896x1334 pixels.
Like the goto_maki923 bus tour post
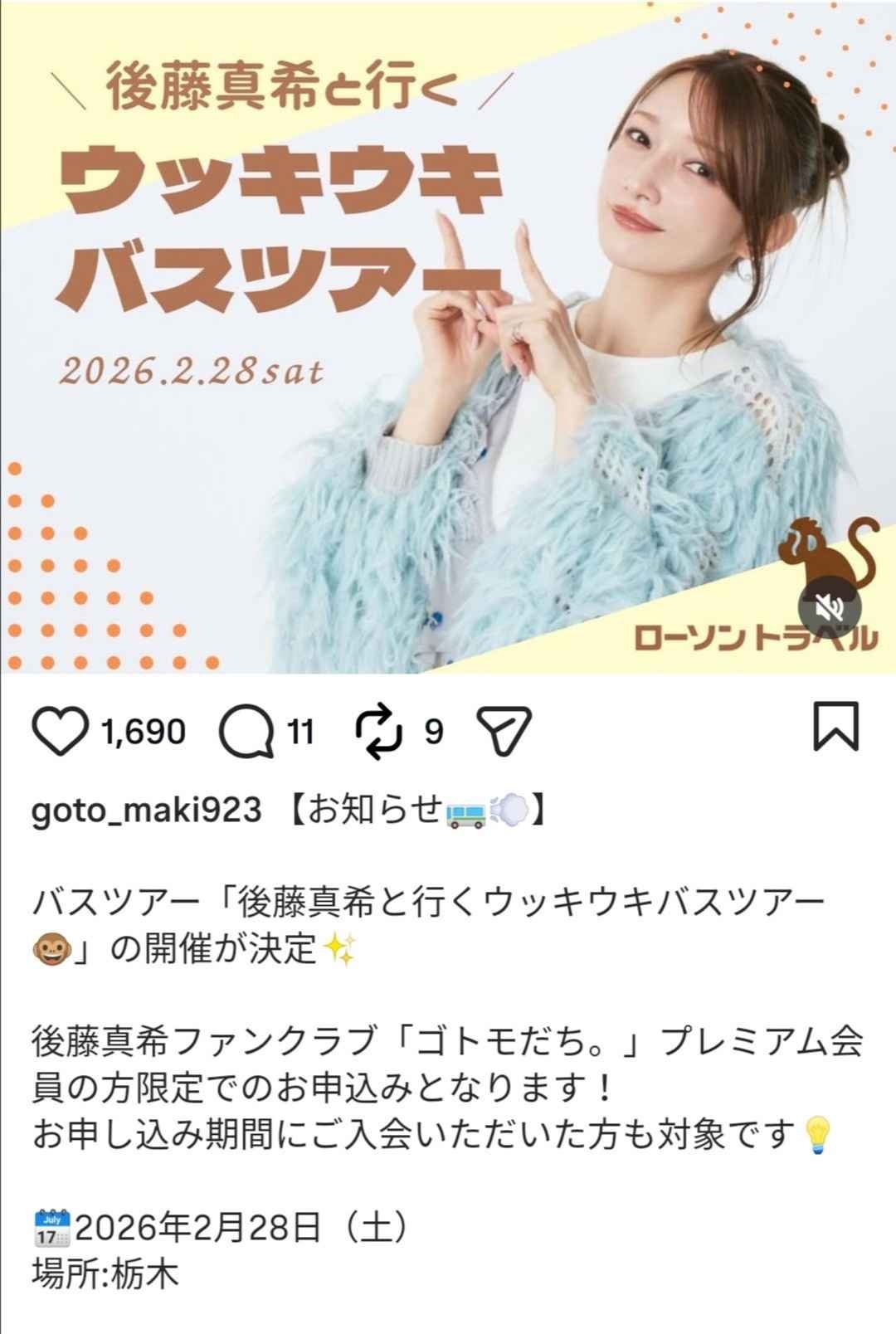[x=60, y=731]
